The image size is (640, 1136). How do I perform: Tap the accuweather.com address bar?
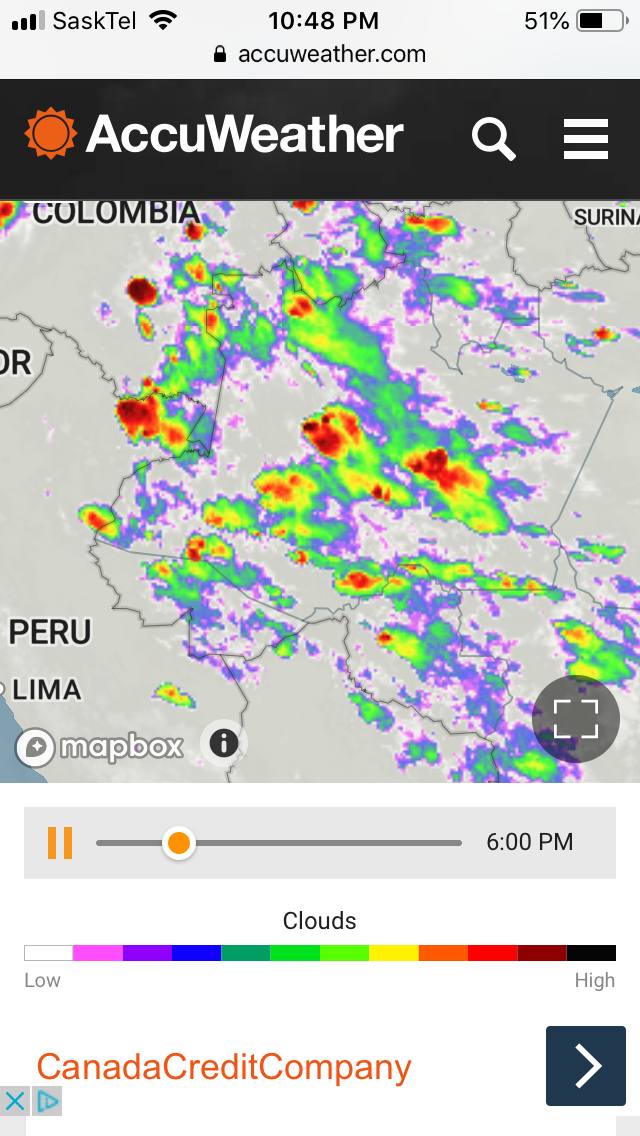click(320, 54)
